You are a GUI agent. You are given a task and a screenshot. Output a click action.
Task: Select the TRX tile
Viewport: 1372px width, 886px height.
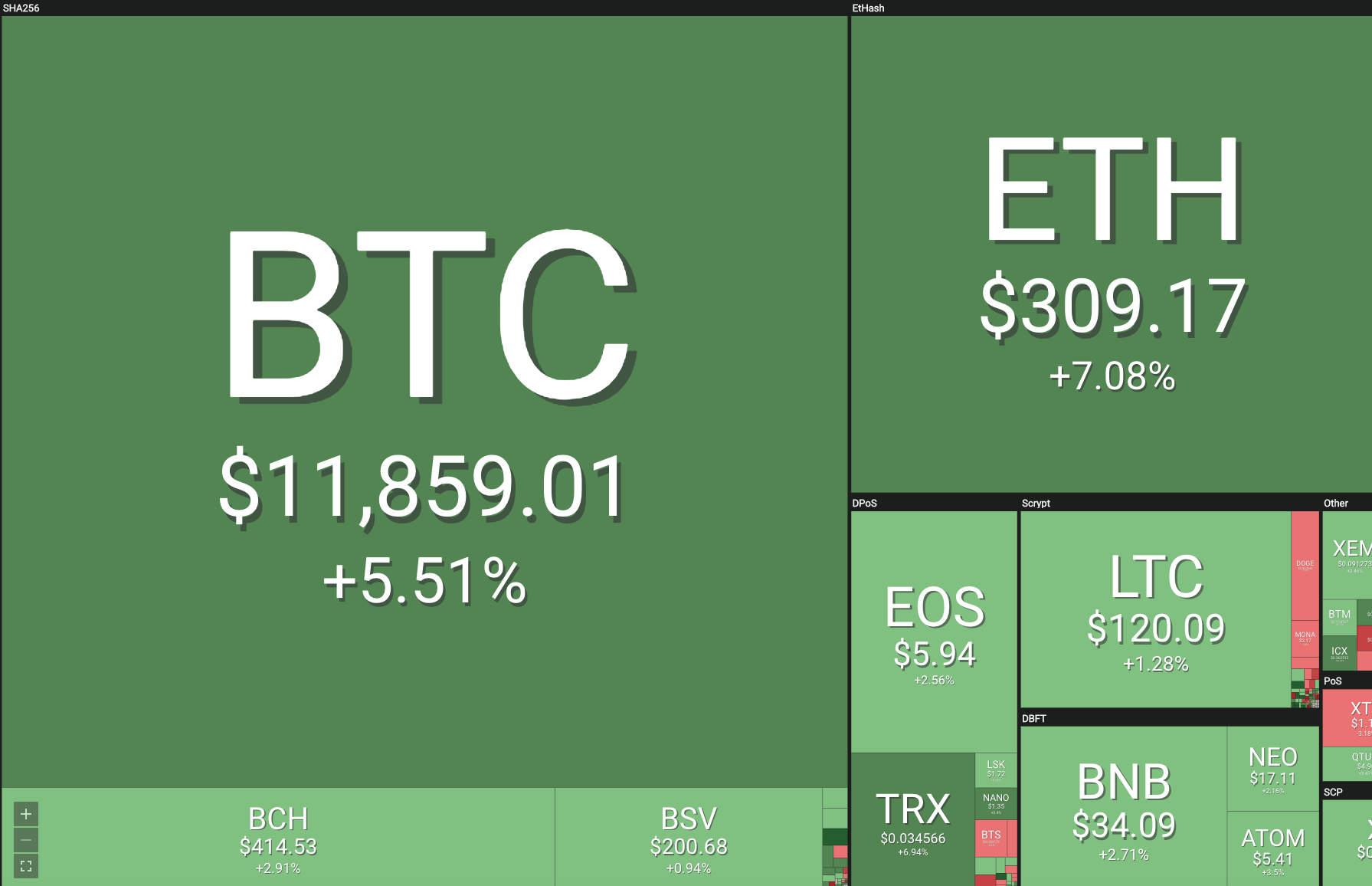pos(912,820)
